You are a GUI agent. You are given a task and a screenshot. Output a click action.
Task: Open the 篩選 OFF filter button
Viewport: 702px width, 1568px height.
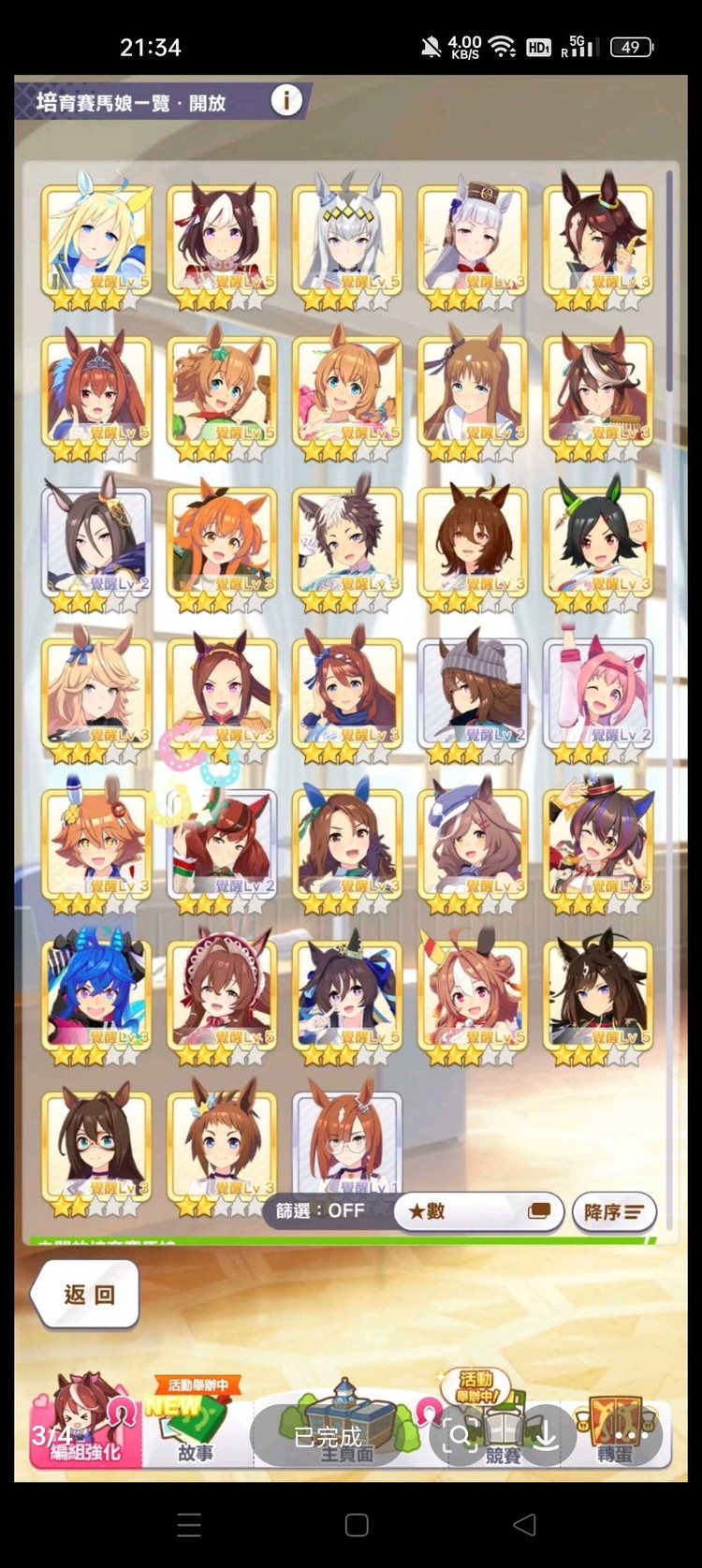(320, 1210)
